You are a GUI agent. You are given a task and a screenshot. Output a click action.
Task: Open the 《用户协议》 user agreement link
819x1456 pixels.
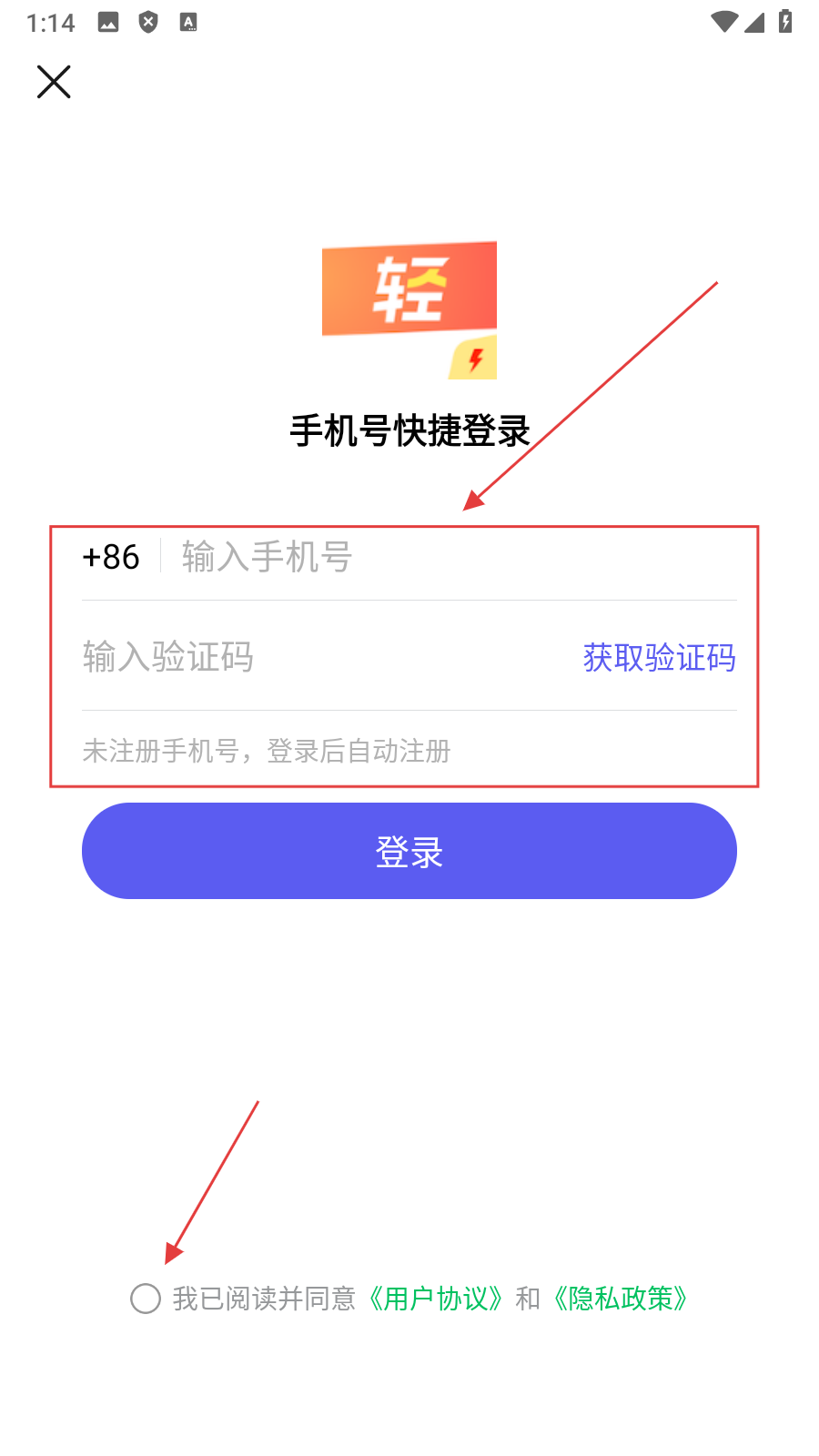(436, 1299)
